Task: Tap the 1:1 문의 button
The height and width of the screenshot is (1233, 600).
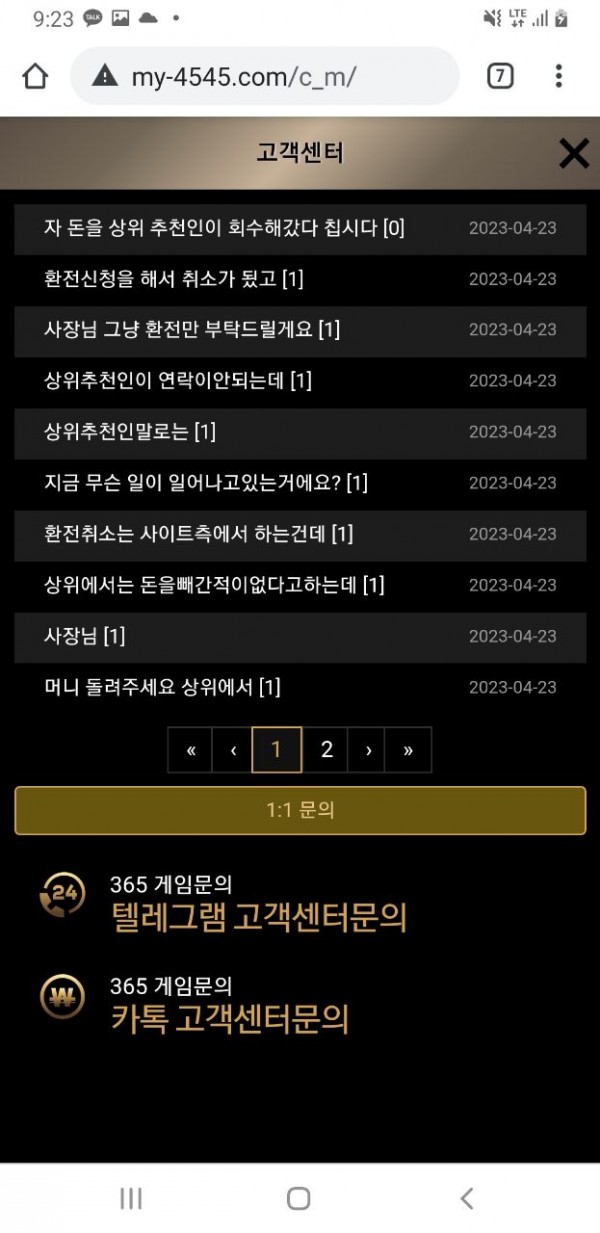Action: click(300, 810)
